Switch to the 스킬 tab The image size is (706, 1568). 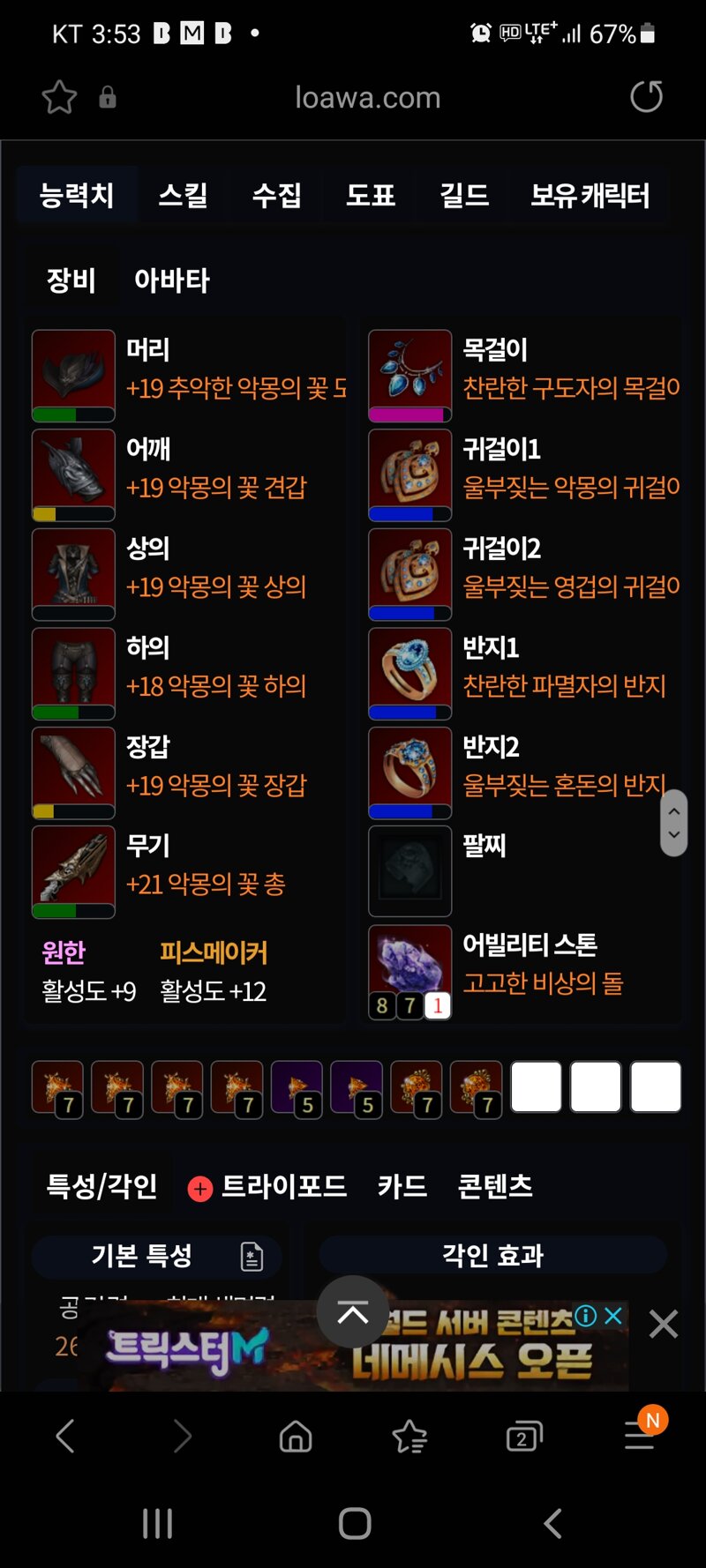[x=183, y=195]
